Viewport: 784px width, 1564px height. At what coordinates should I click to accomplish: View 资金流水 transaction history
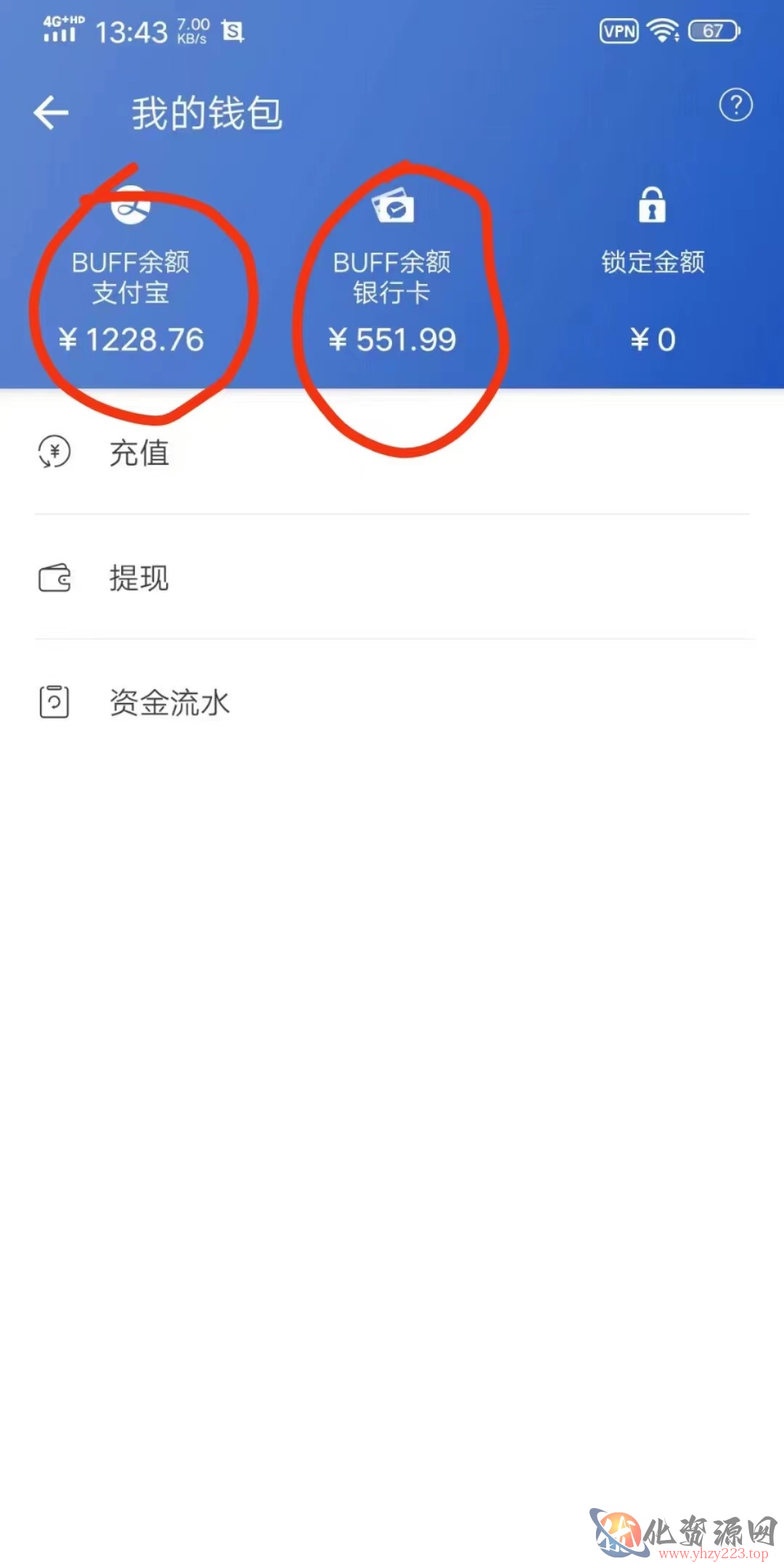(x=392, y=702)
